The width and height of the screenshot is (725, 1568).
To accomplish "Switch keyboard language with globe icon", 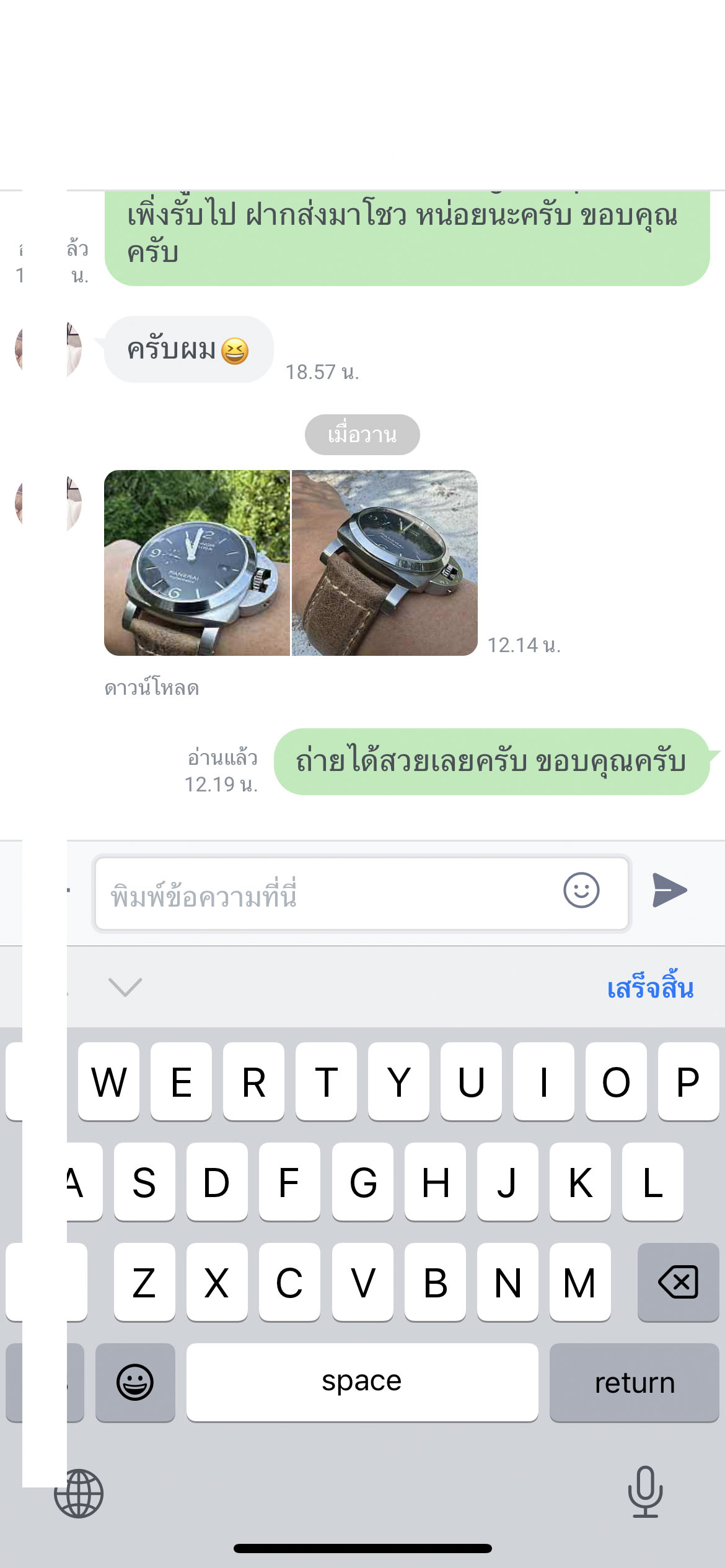I will coord(79,1493).
